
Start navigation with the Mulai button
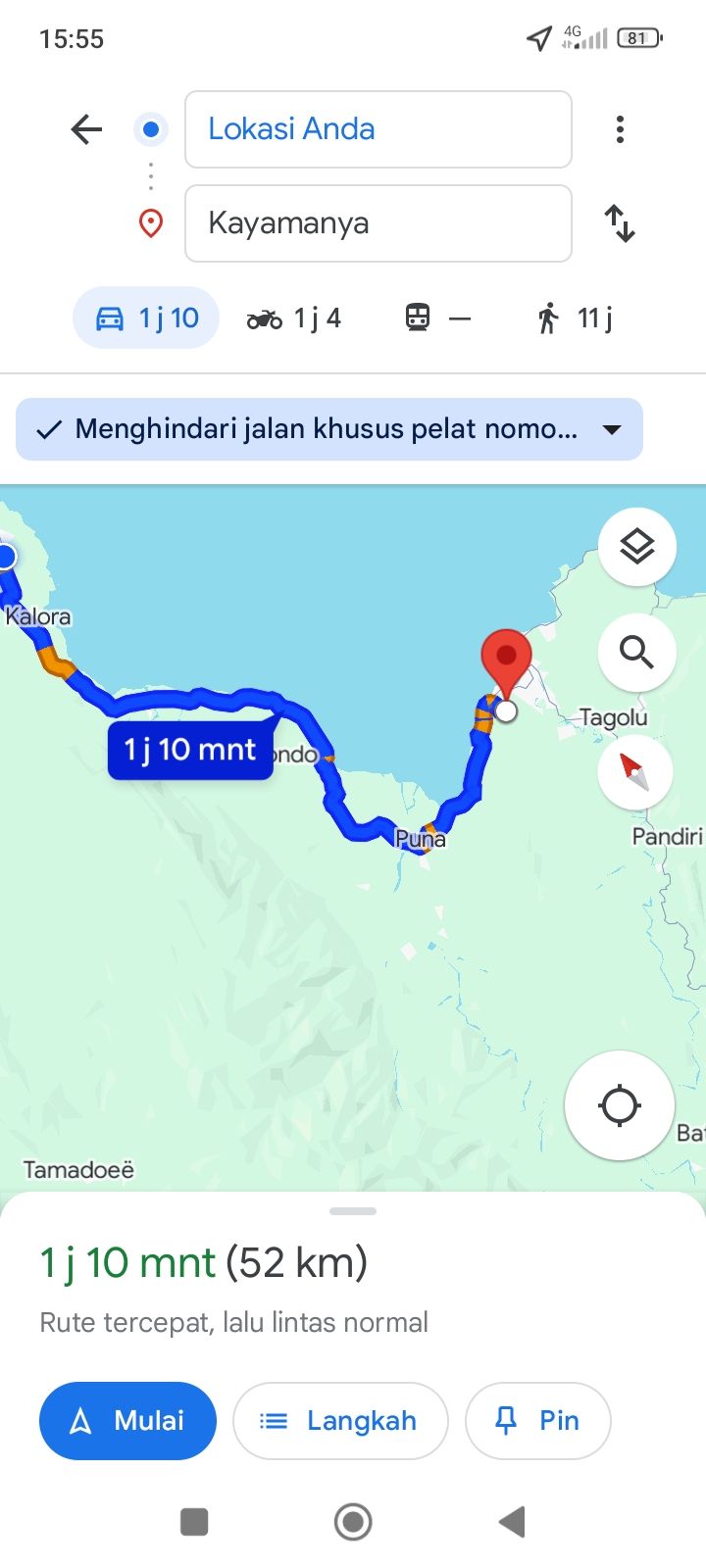[127, 1421]
